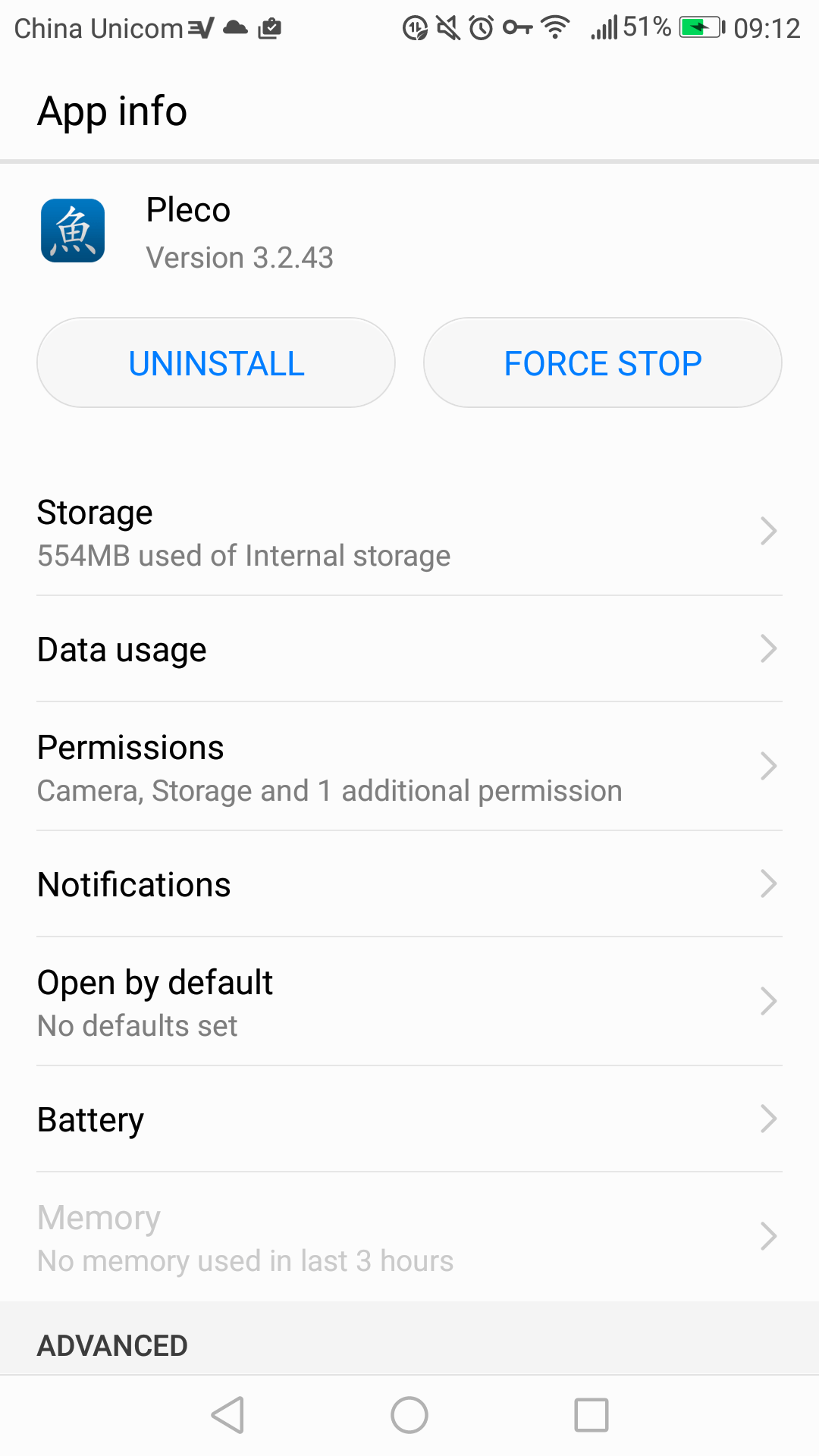The image size is (819, 1456).
Task: Click the VPN key status icon
Action: click(x=518, y=27)
